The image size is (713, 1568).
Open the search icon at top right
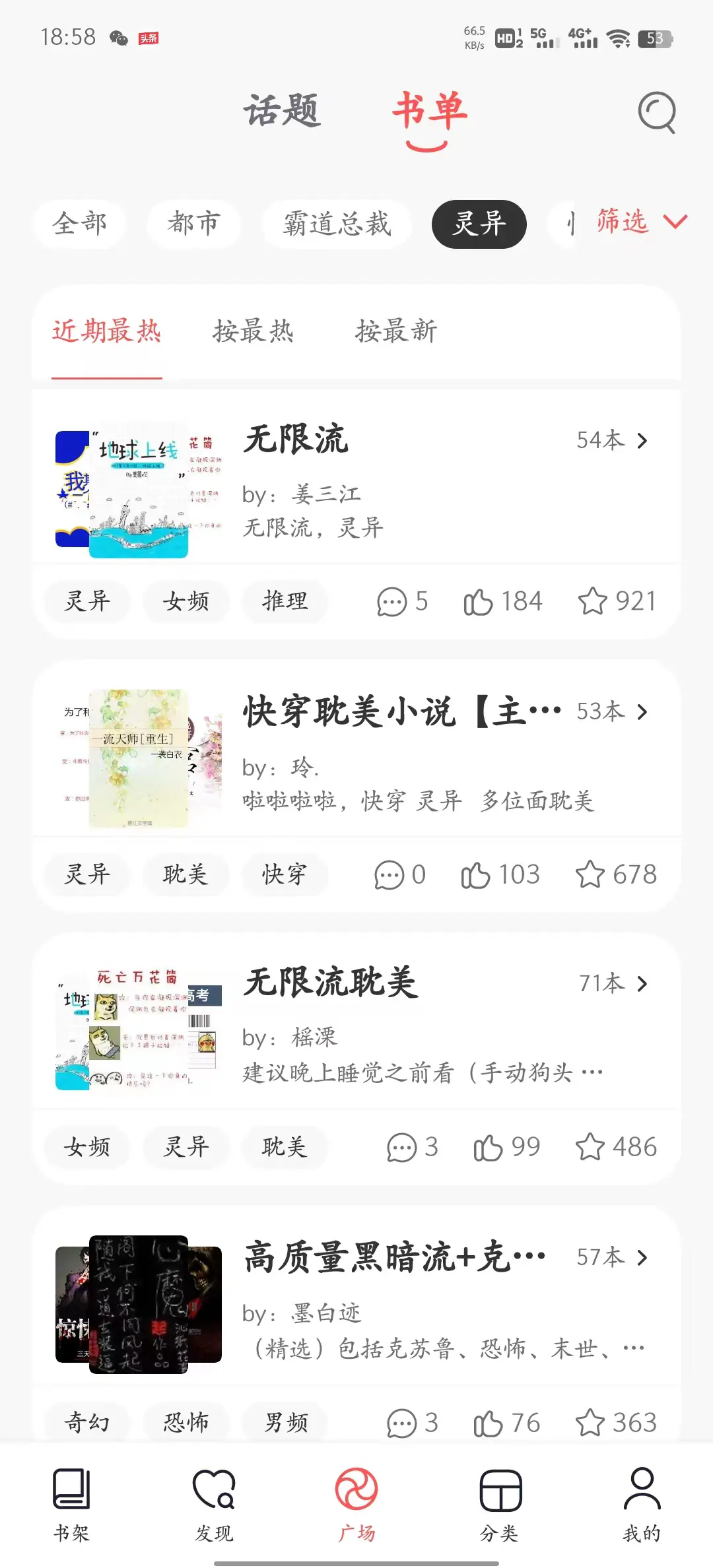pyautogui.click(x=657, y=112)
